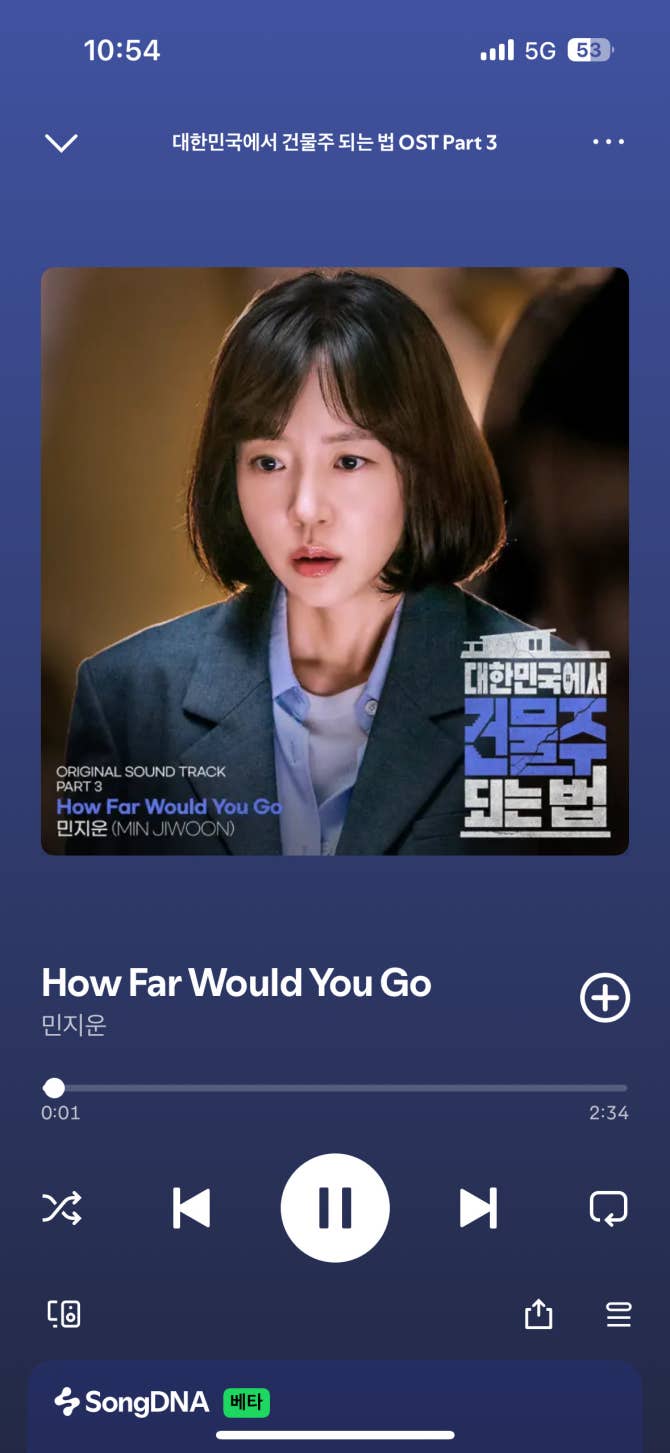Skip to the previous track

tap(191, 1208)
